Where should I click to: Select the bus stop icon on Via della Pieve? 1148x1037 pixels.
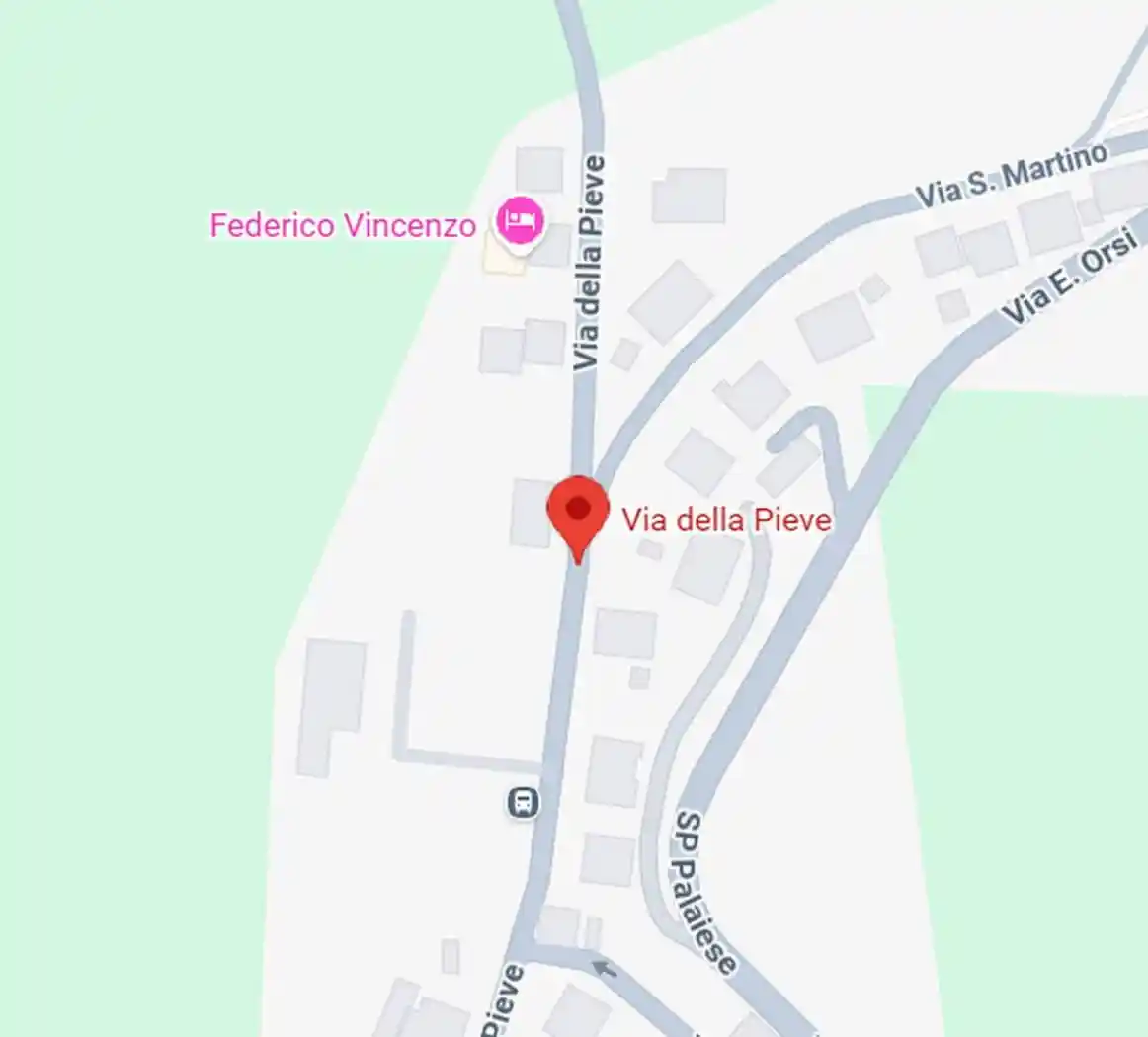[x=524, y=802]
